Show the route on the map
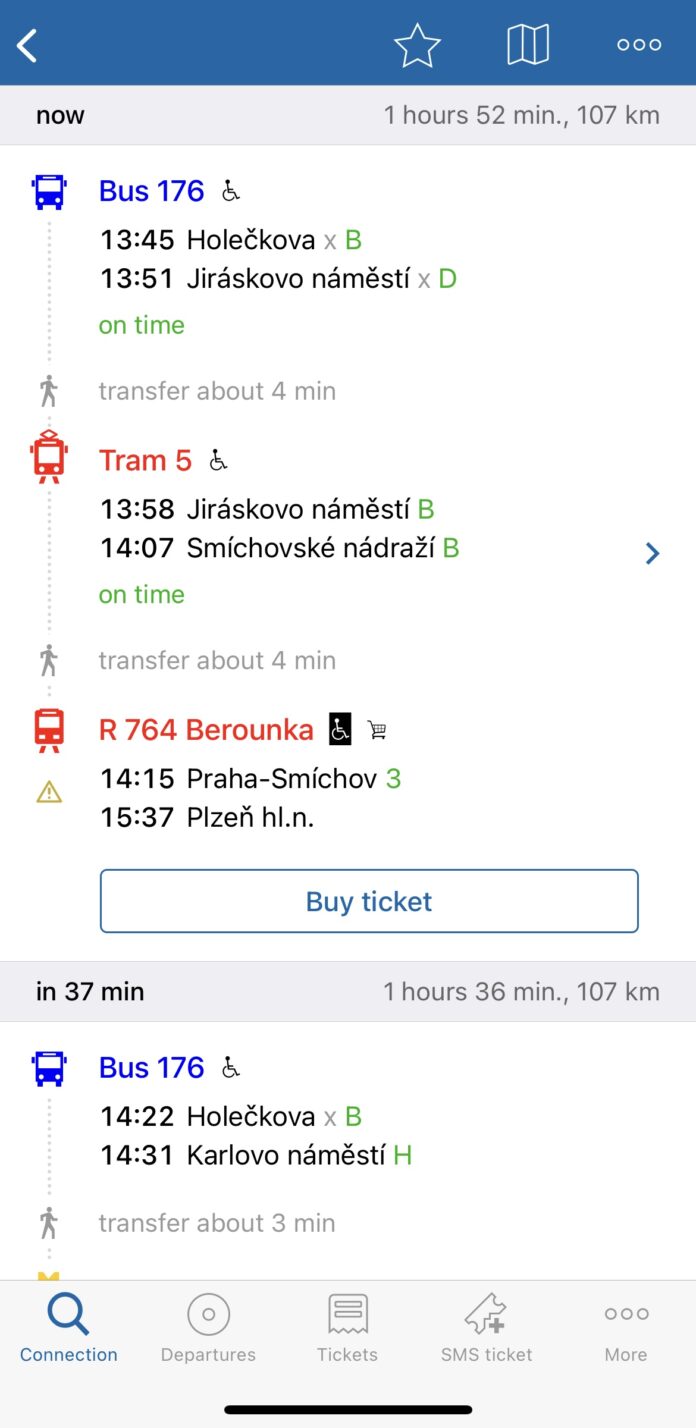 (528, 45)
